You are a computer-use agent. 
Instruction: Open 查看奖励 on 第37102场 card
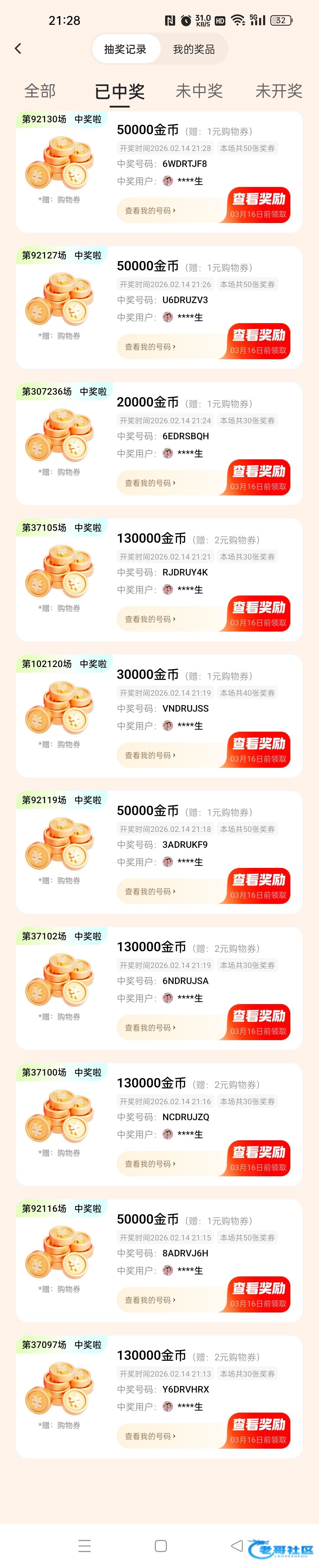(259, 1022)
